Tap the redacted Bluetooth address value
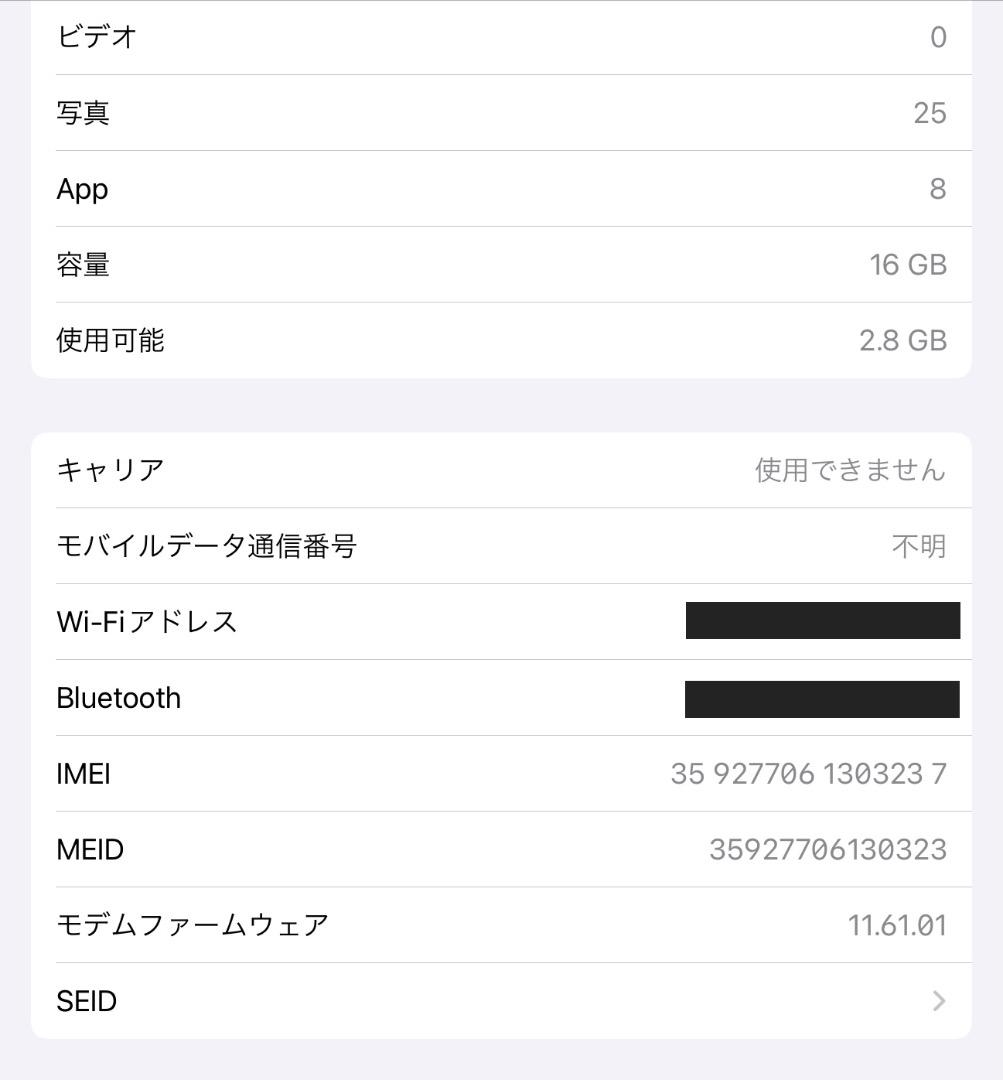1003x1080 pixels. click(822, 697)
